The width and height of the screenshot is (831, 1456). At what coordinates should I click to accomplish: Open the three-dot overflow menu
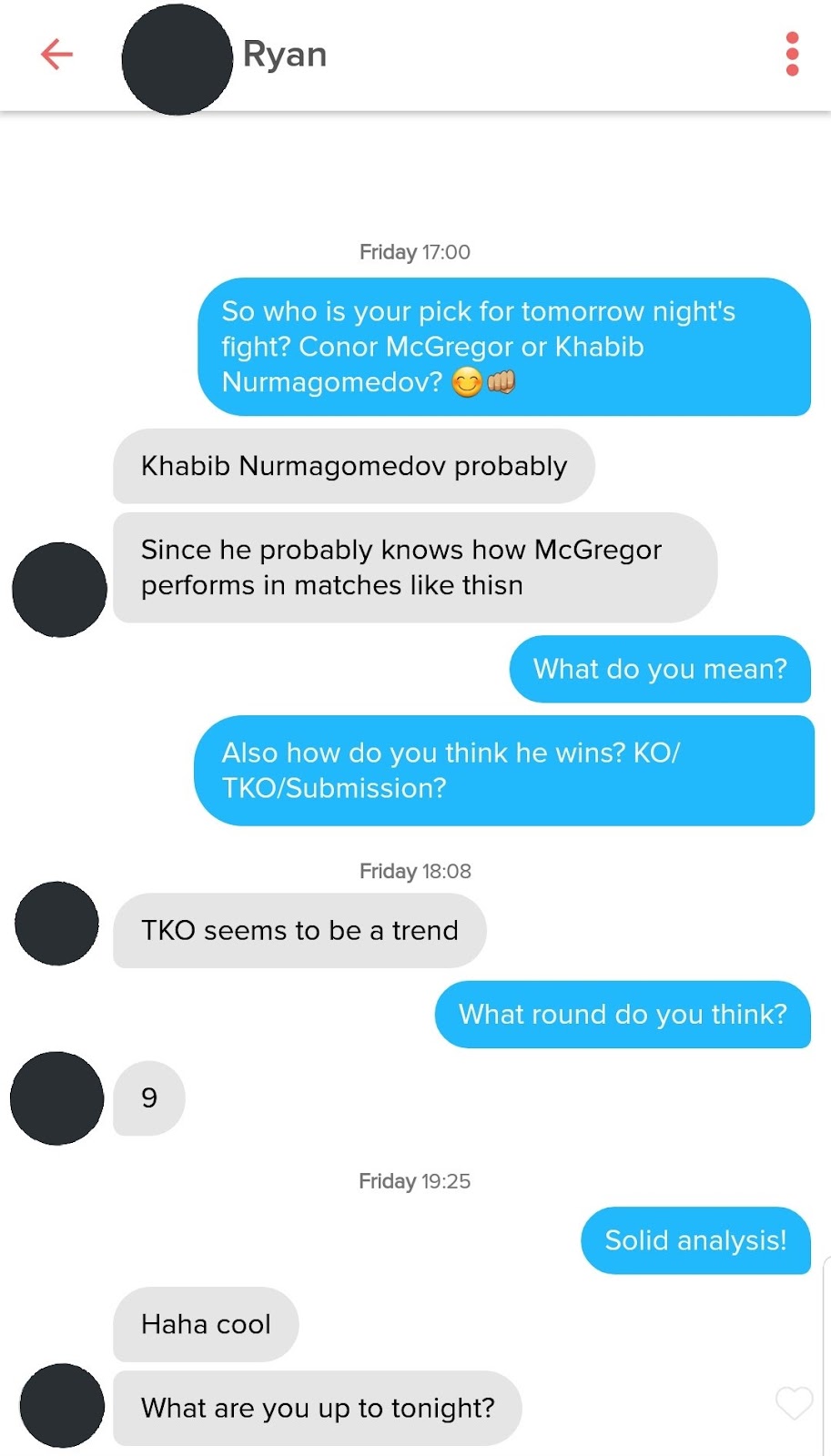[x=792, y=55]
